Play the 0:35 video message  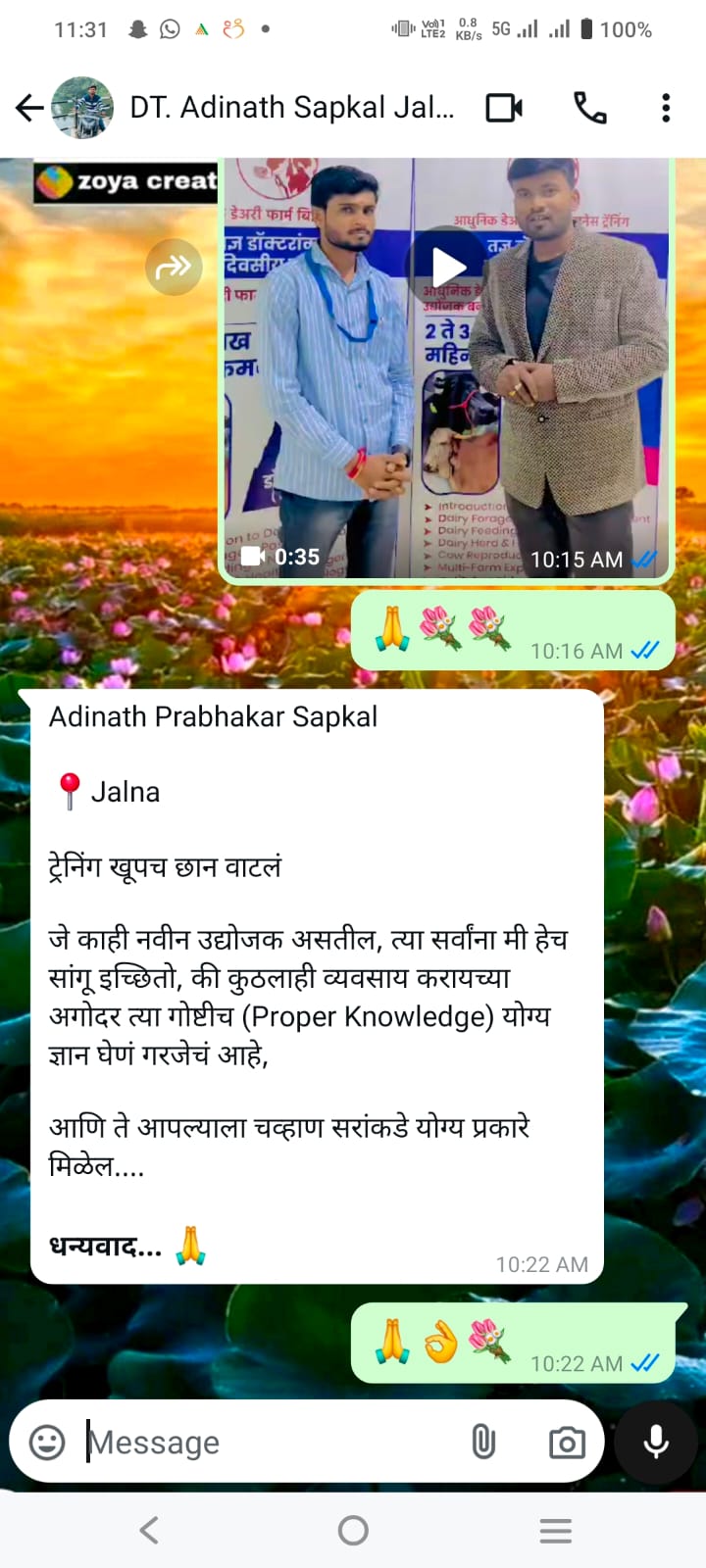pyautogui.click(x=448, y=267)
